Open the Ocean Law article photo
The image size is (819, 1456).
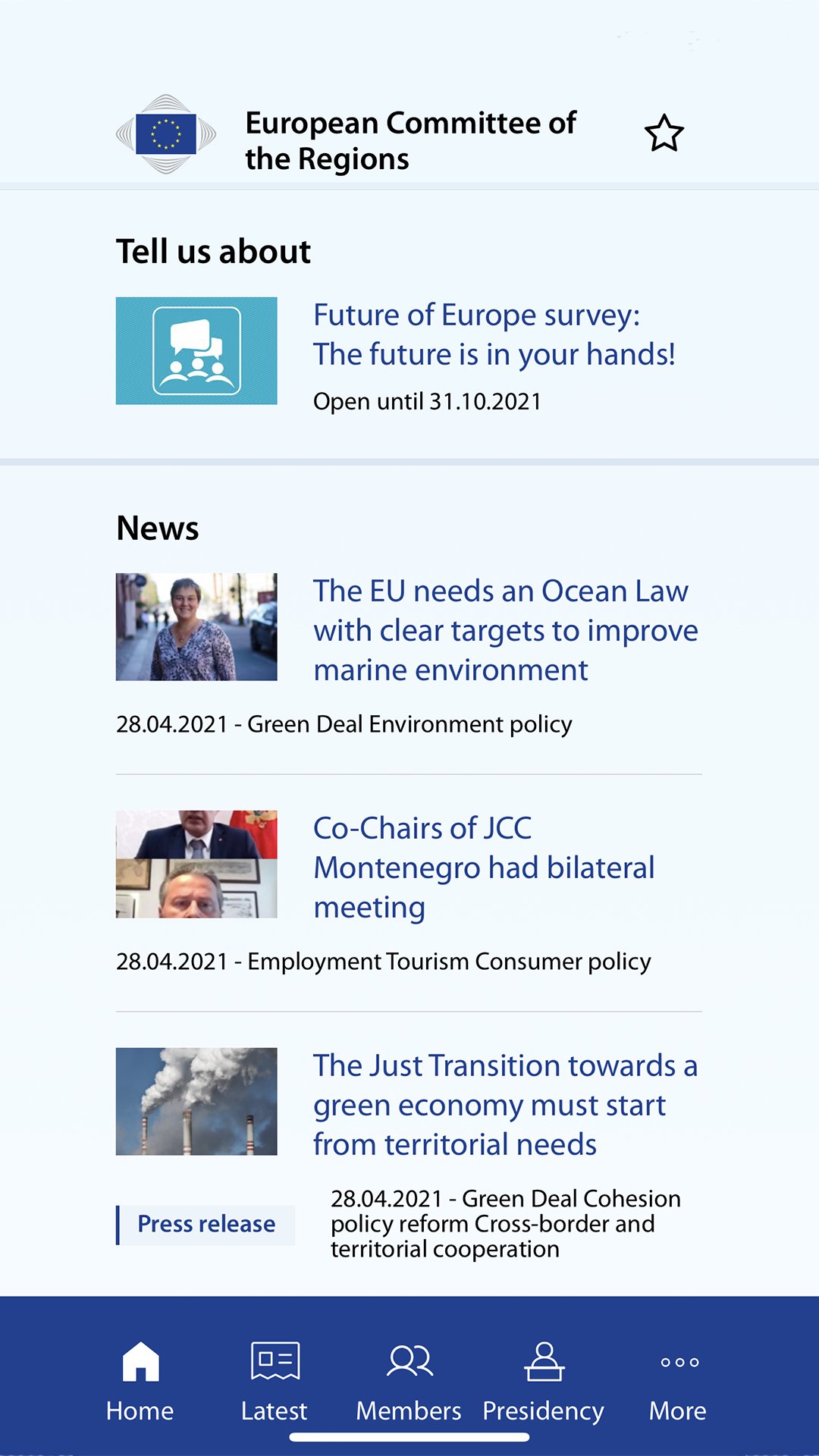tap(196, 626)
